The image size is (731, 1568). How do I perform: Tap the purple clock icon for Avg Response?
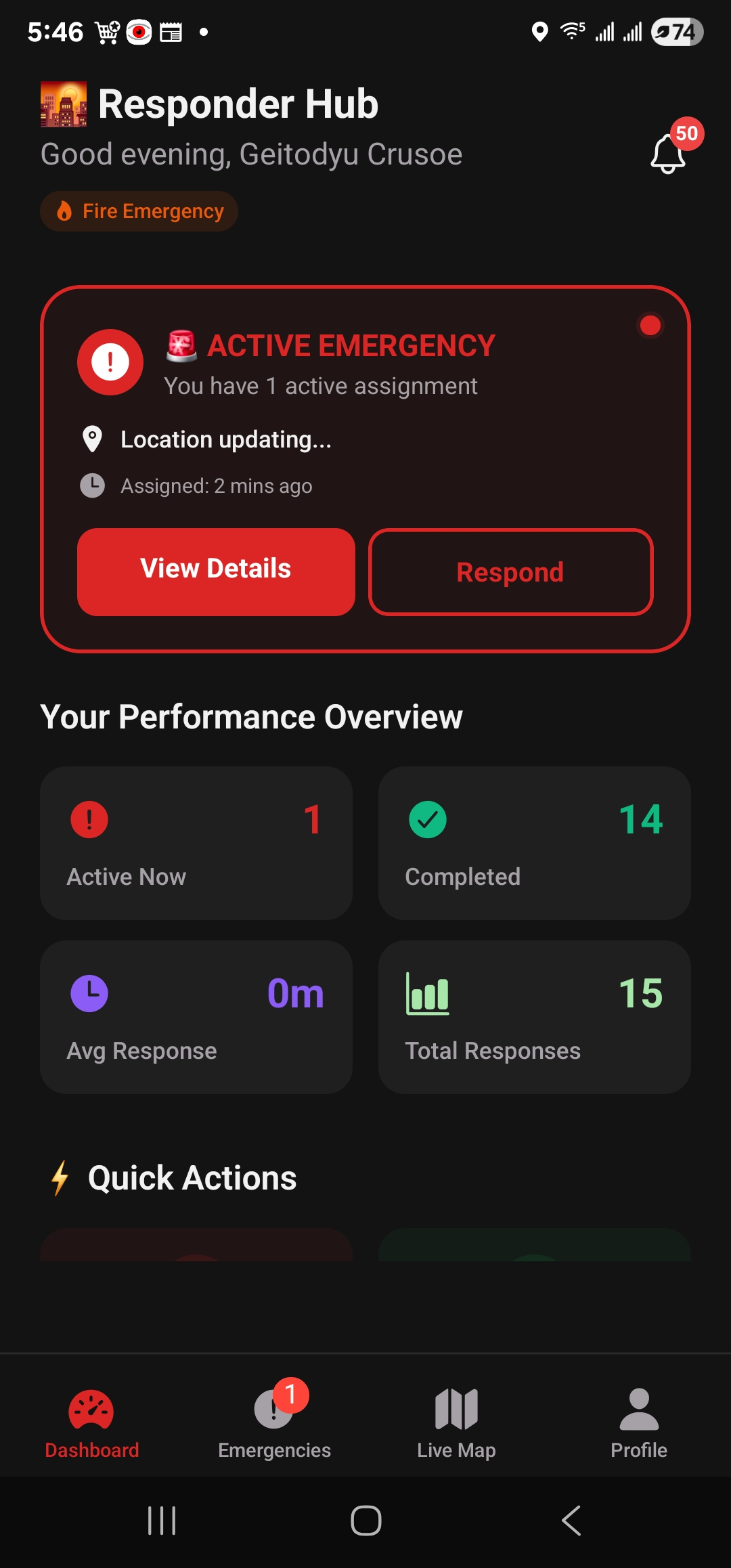pos(90,993)
